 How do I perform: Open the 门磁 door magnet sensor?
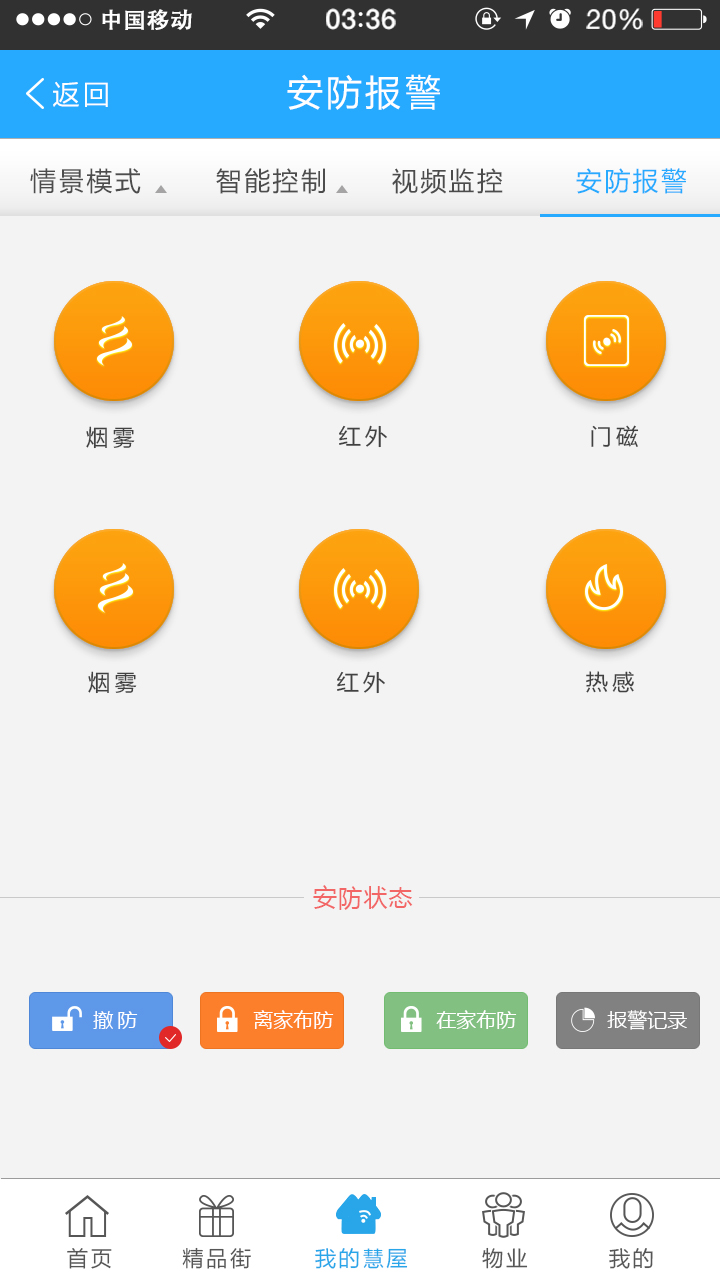click(x=605, y=341)
